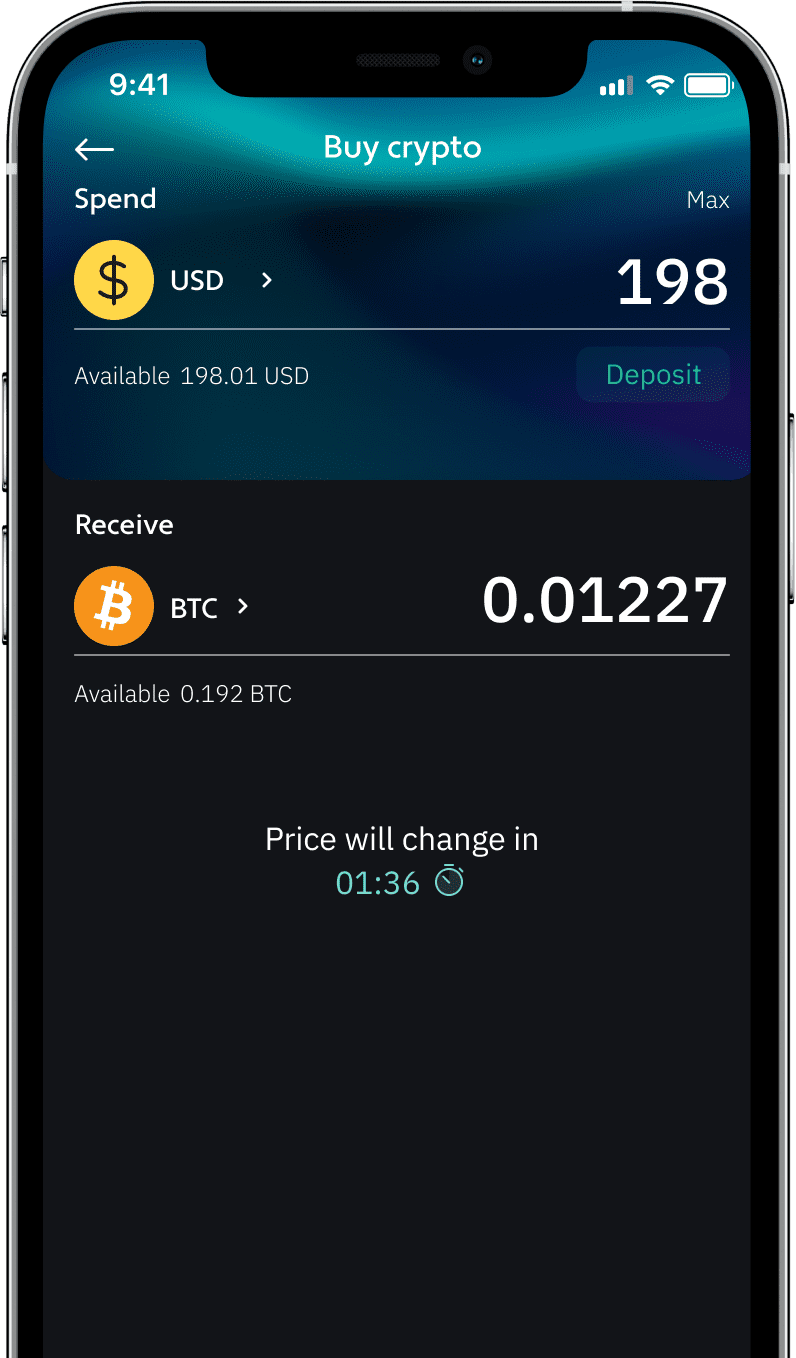Open the receive coin selector via BTC chevron
Image resolution: width=796 pixels, height=1358 pixels.
pos(242,606)
